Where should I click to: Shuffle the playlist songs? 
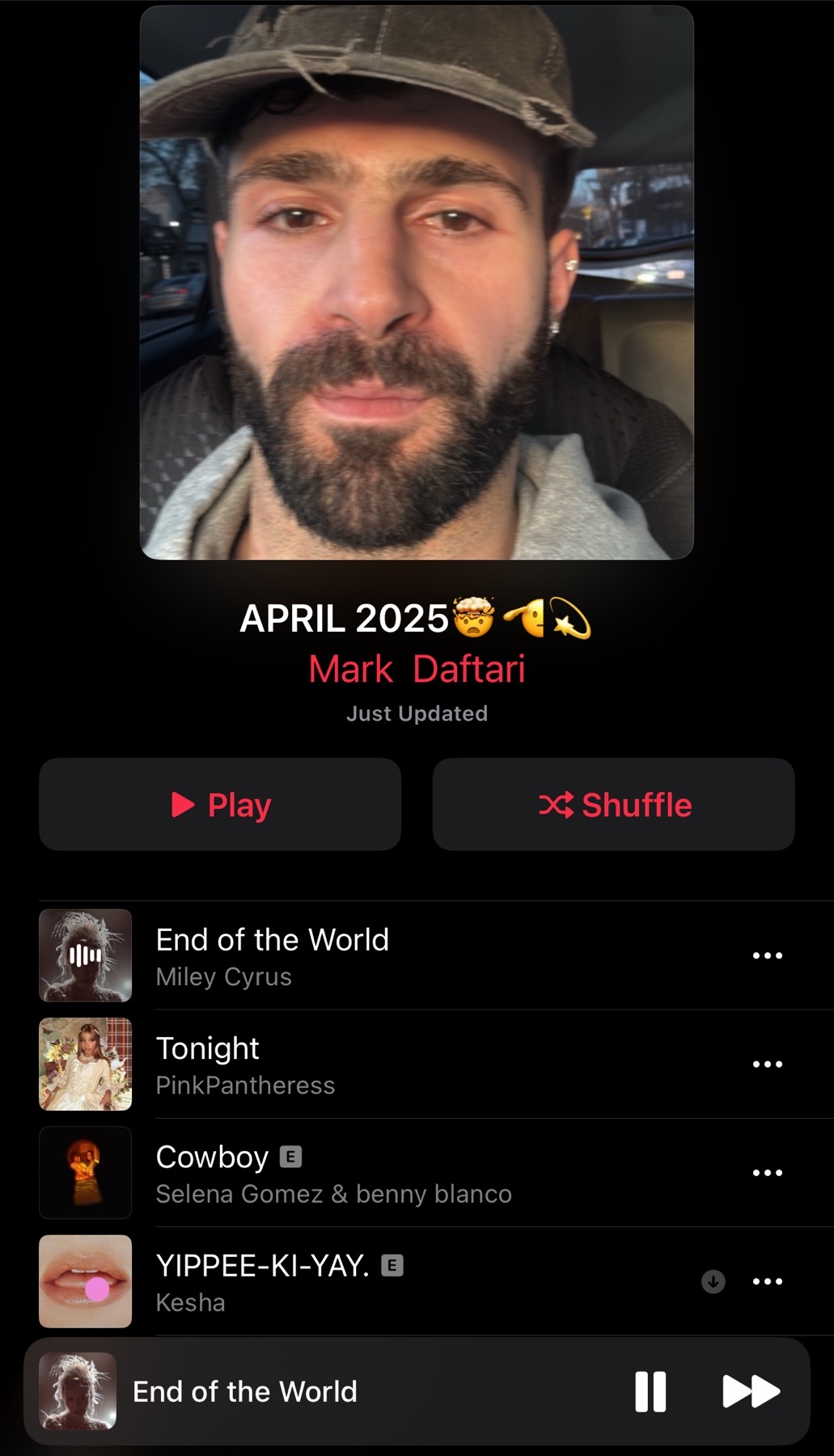(x=613, y=804)
